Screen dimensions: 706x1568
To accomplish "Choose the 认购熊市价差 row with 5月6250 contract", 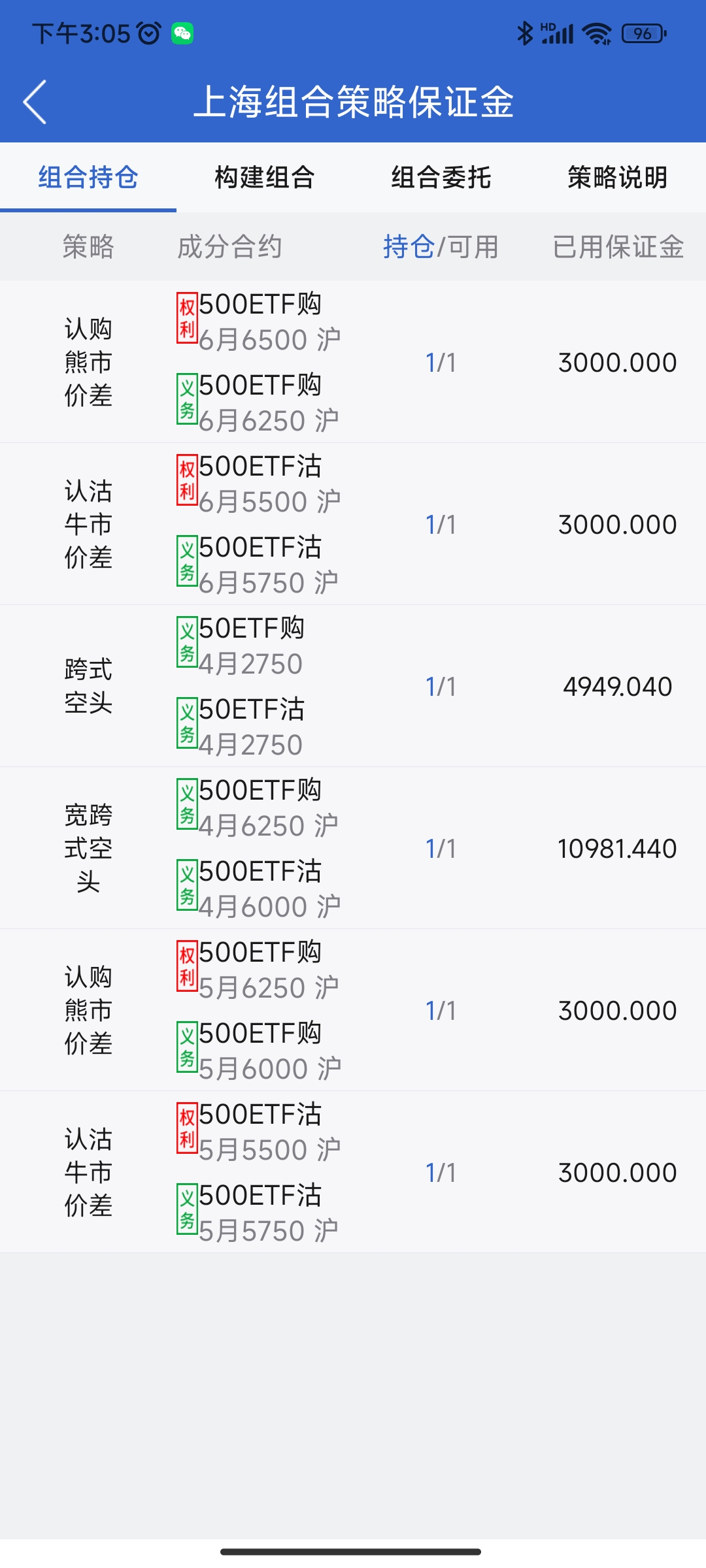I will point(353,1010).
